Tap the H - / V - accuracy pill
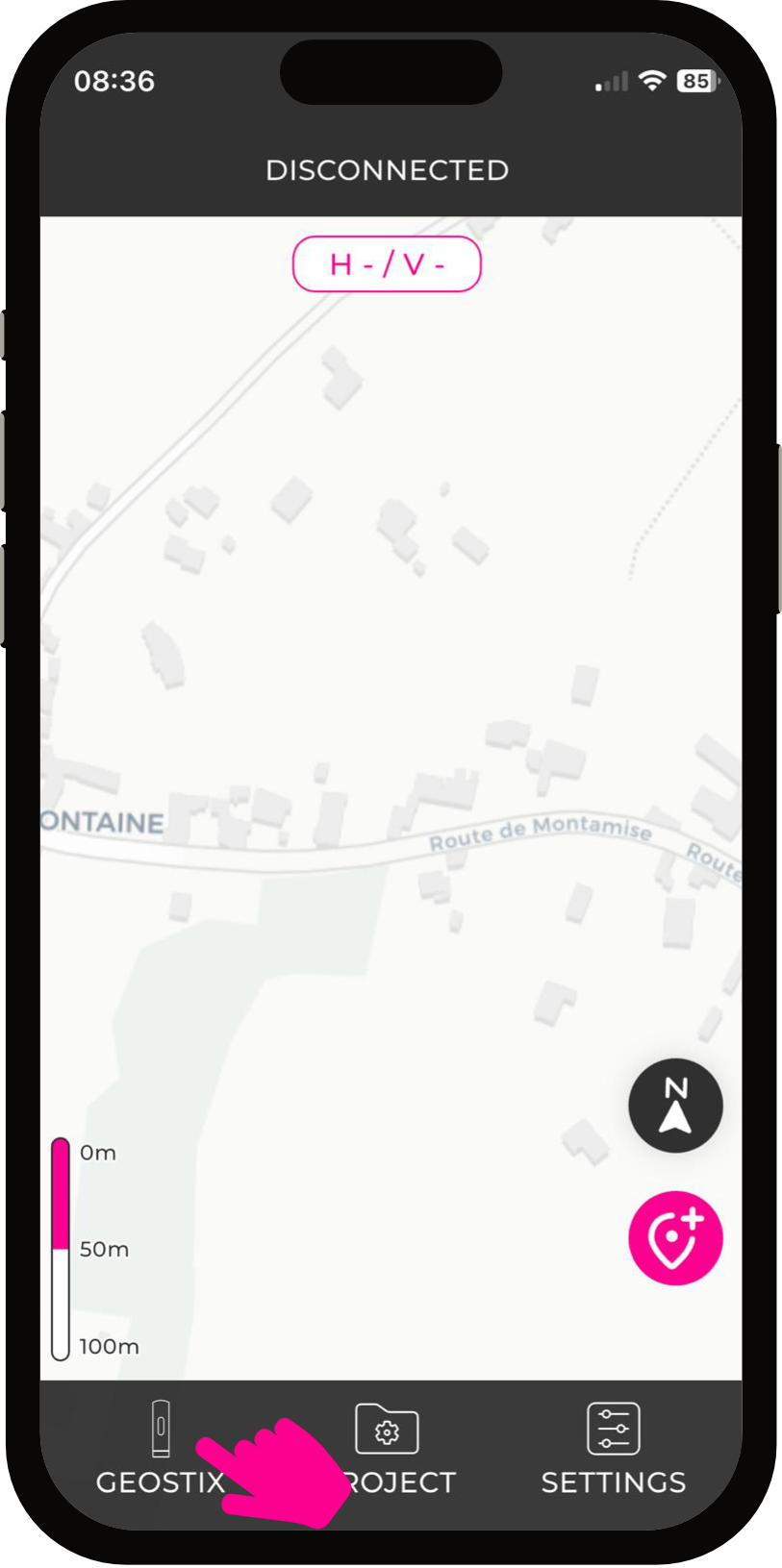The height and width of the screenshot is (1568, 782). pyautogui.click(x=387, y=264)
